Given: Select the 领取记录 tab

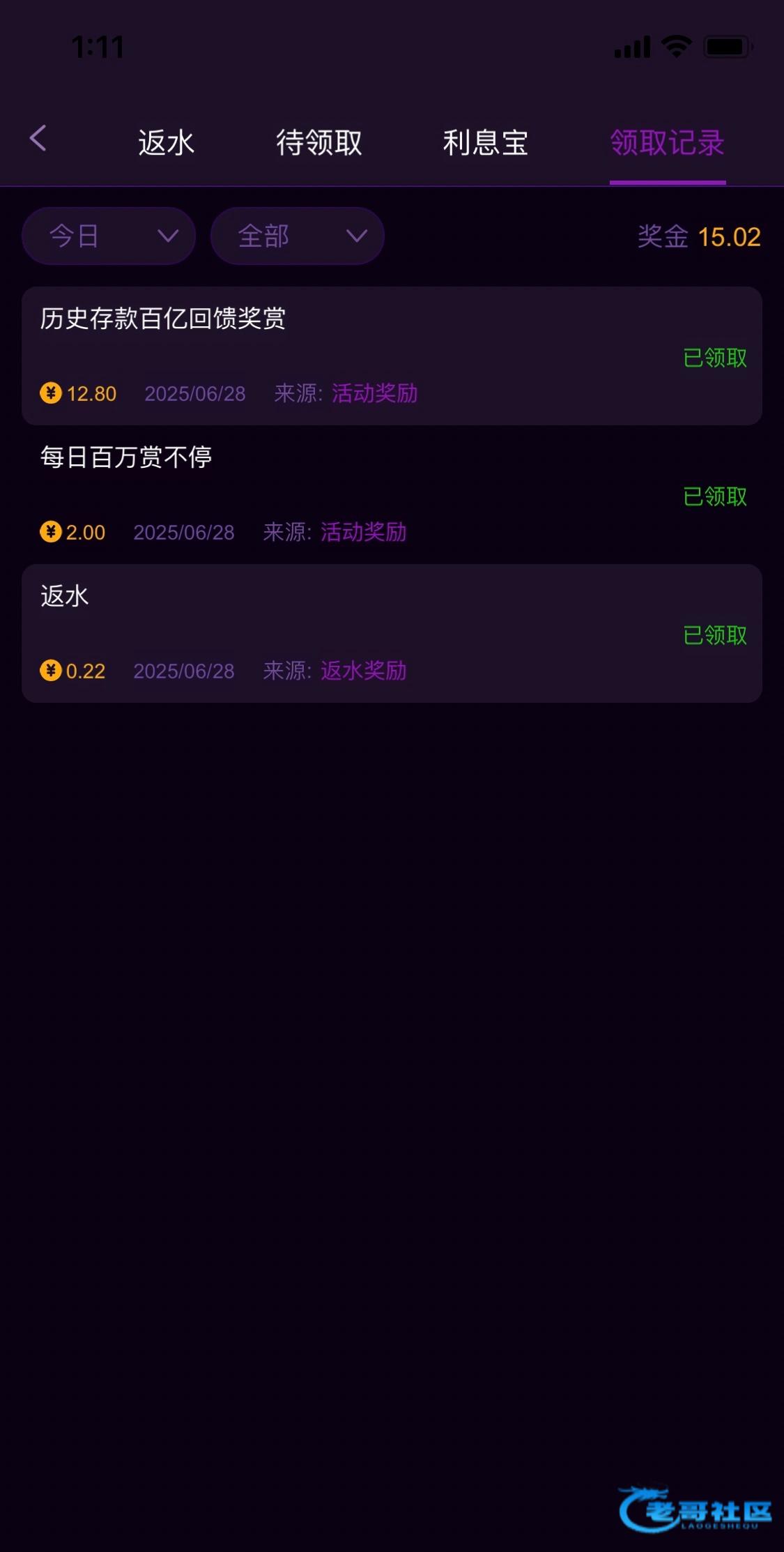Looking at the screenshot, I should [667, 143].
